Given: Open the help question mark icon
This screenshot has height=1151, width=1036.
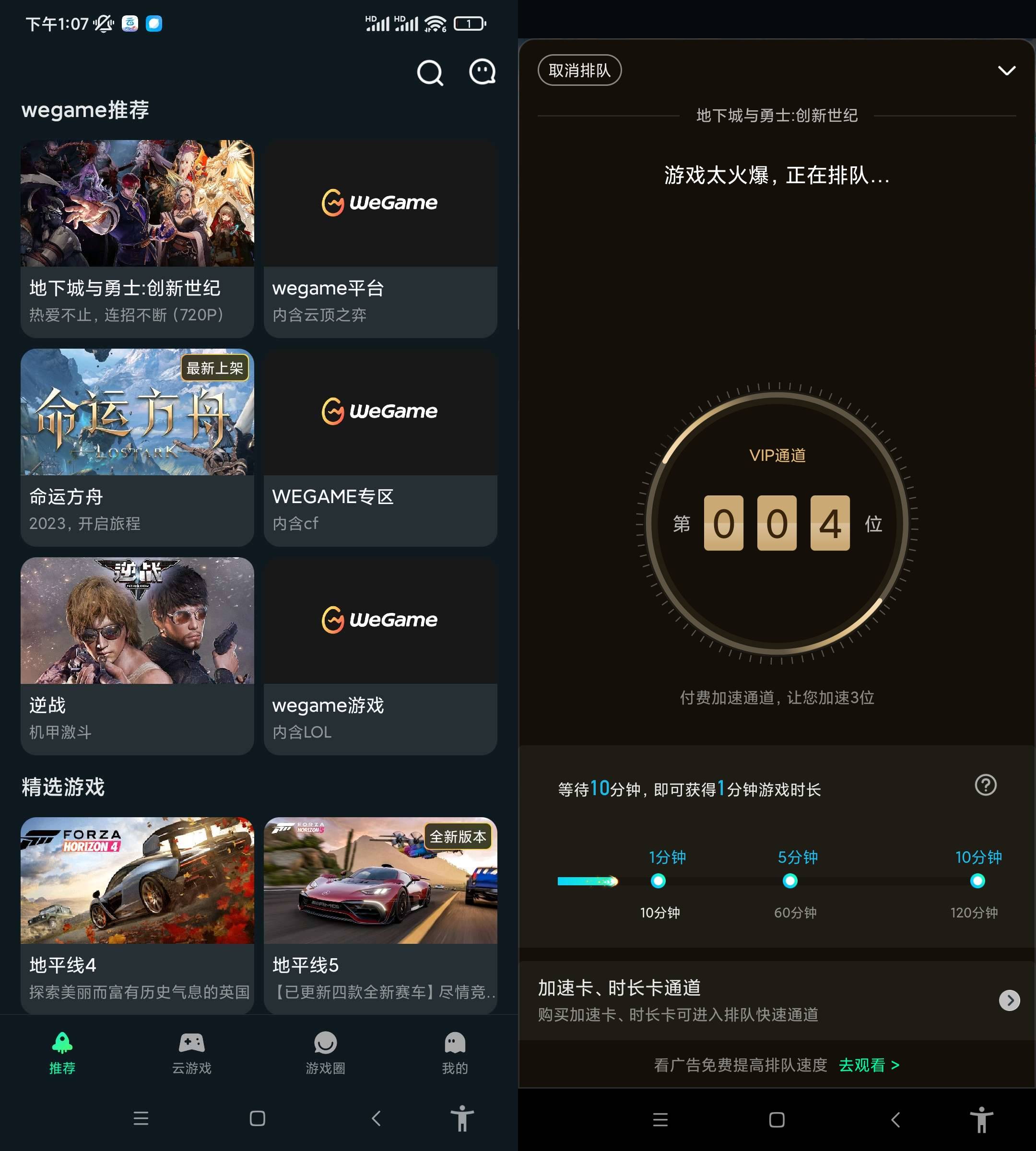Looking at the screenshot, I should 985,785.
